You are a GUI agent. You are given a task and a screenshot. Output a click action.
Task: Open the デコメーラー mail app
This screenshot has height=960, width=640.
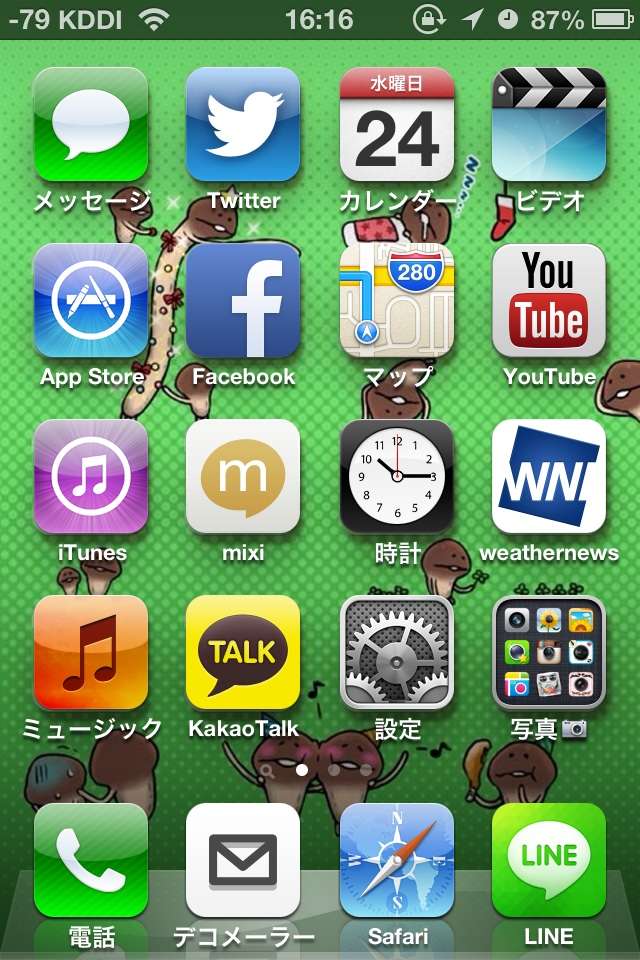pyautogui.click(x=243, y=861)
